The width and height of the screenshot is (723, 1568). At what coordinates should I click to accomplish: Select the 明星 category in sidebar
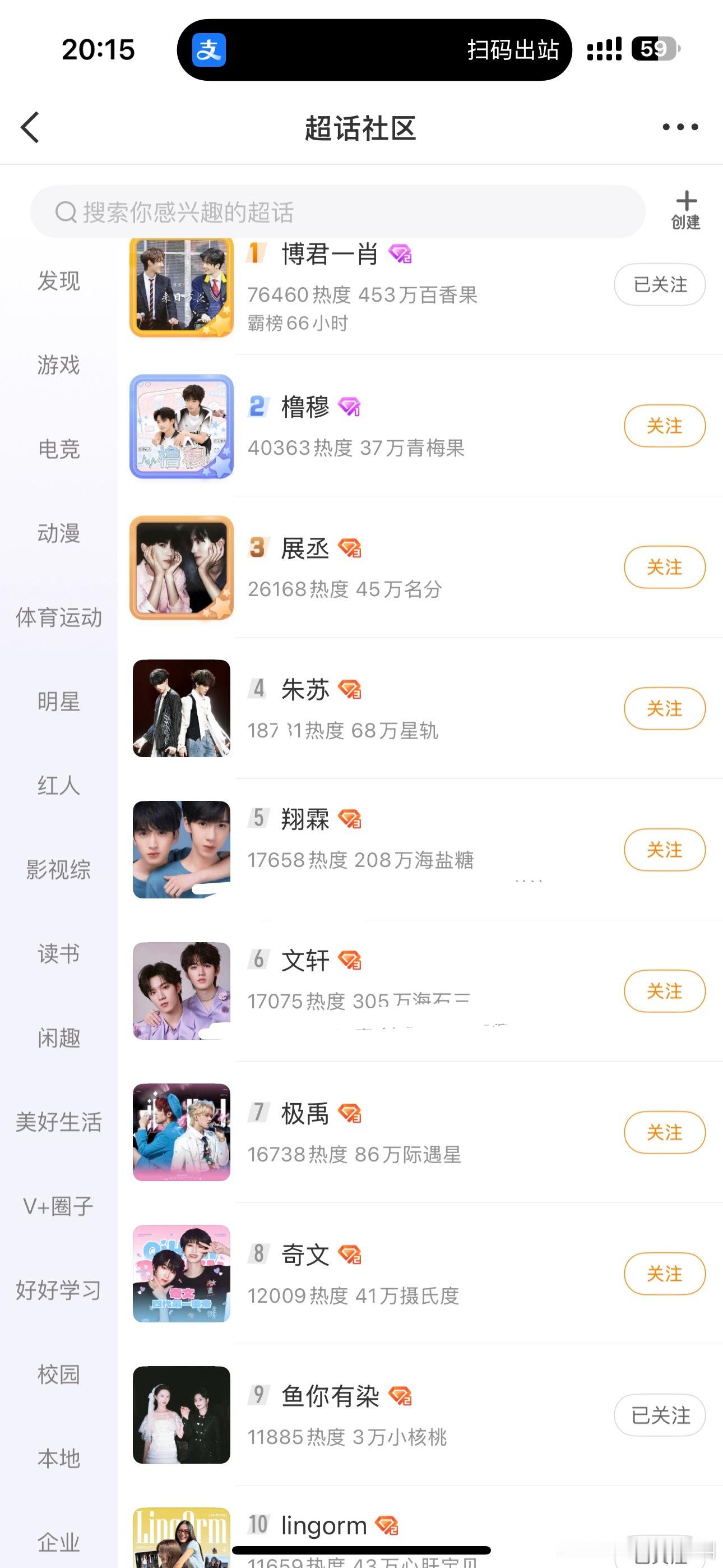tap(58, 701)
